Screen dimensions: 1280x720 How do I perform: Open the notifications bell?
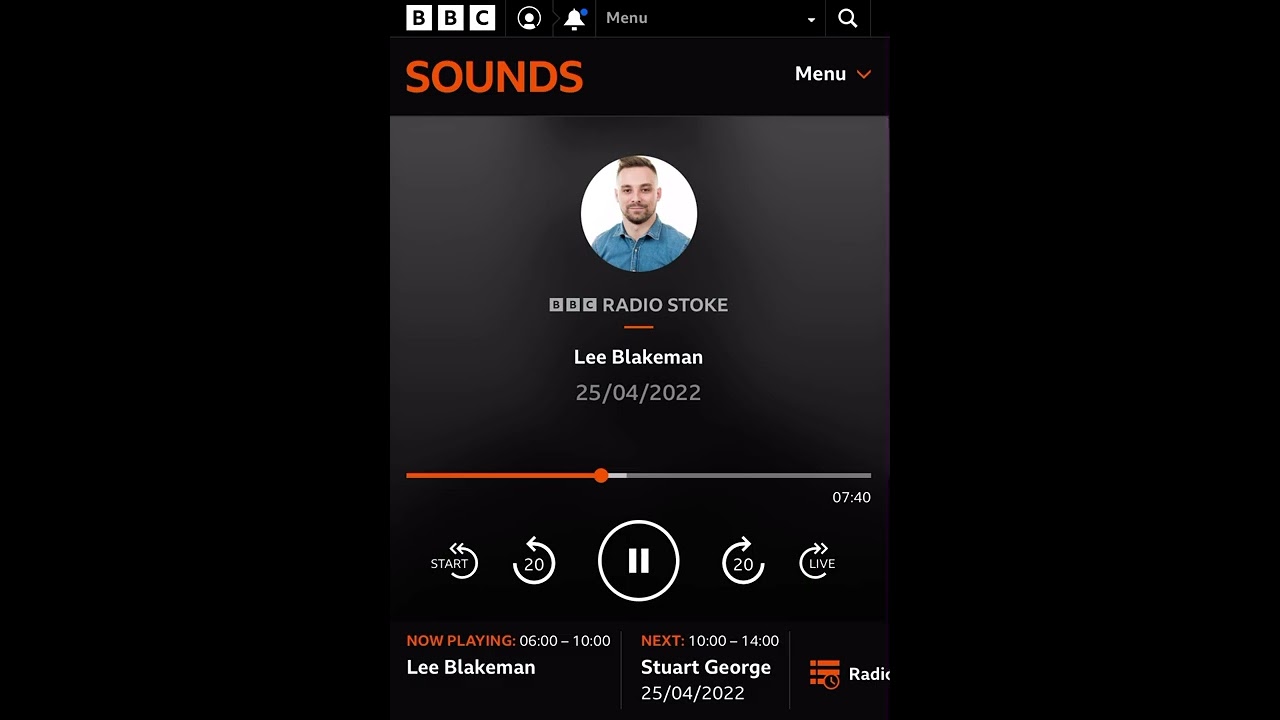tap(574, 18)
